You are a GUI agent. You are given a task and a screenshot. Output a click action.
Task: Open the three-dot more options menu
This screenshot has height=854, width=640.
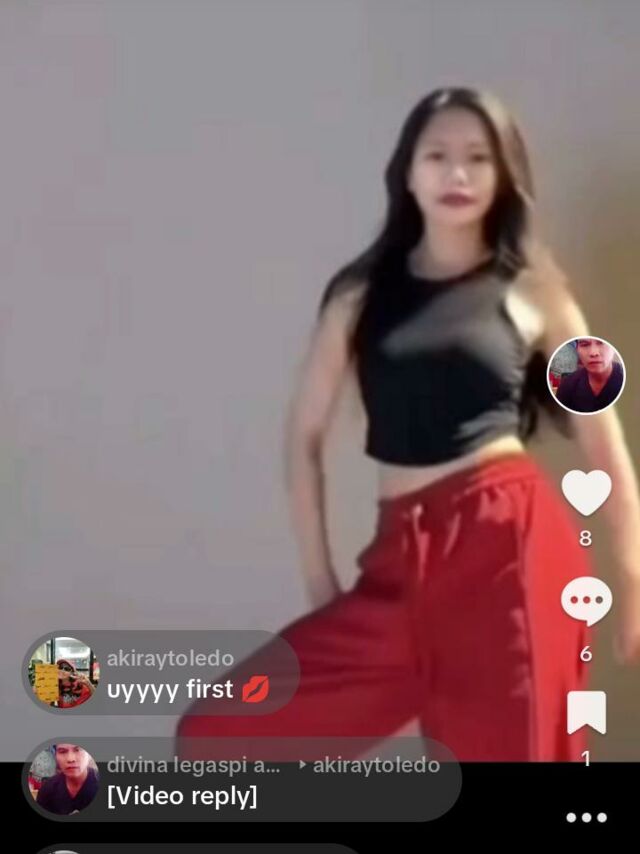click(586, 817)
